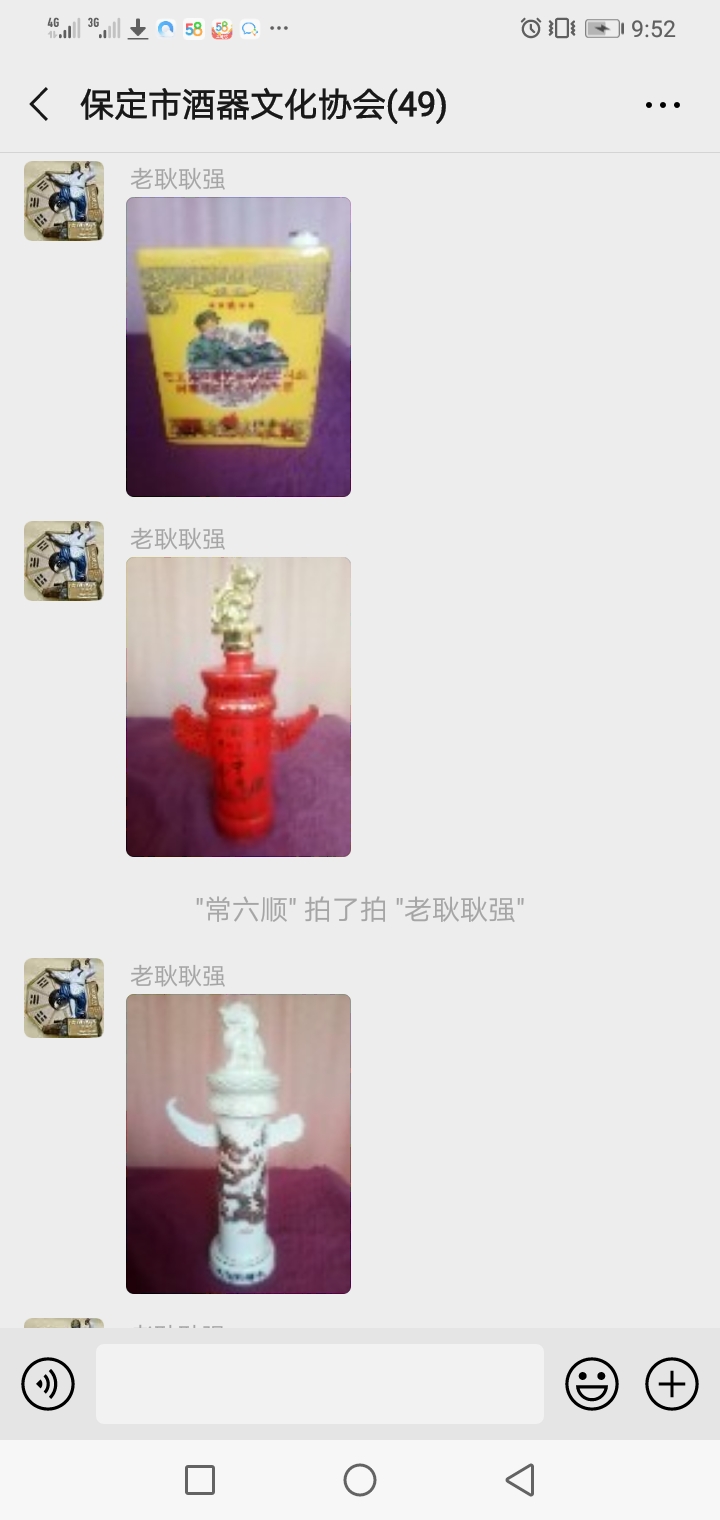720x1520 pixels.
Task: Tap the avatar beside the red bottle photo
Action: pyautogui.click(x=64, y=561)
